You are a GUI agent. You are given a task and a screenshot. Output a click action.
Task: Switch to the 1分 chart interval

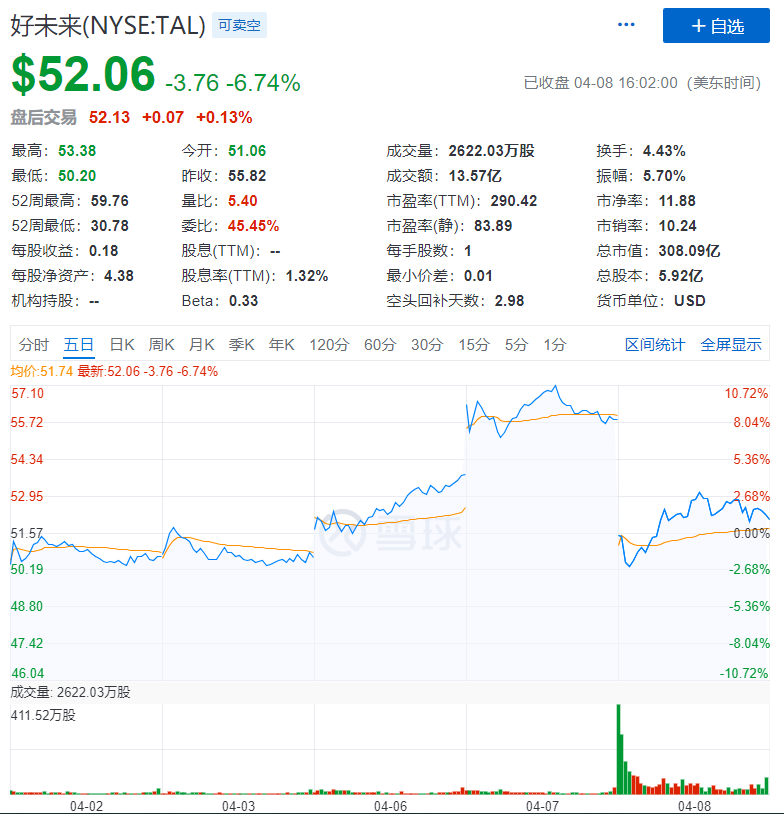tap(554, 345)
